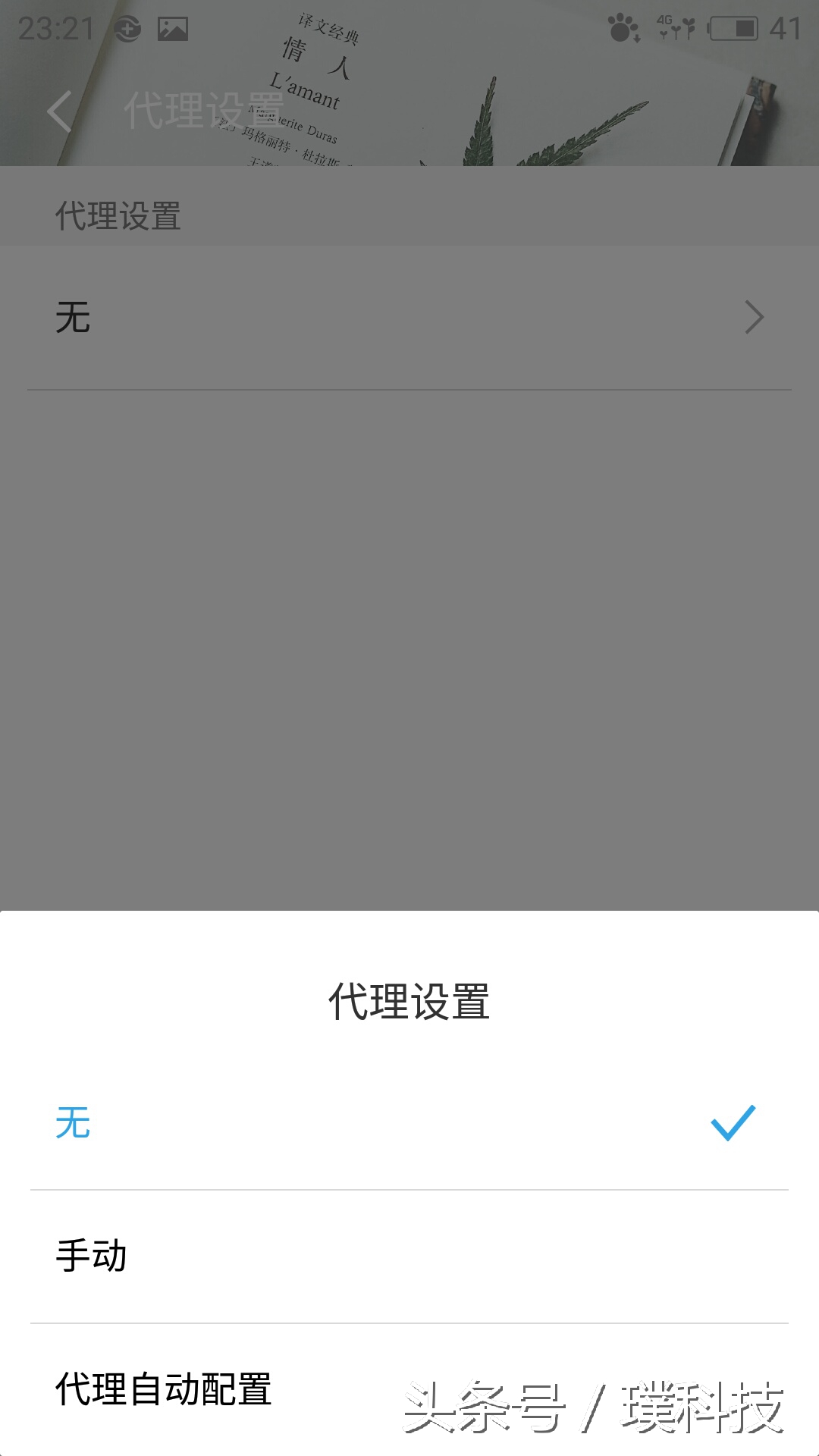The image size is (819, 1456).
Task: Tap the 代理设置 dialog title
Action: [409, 1001]
